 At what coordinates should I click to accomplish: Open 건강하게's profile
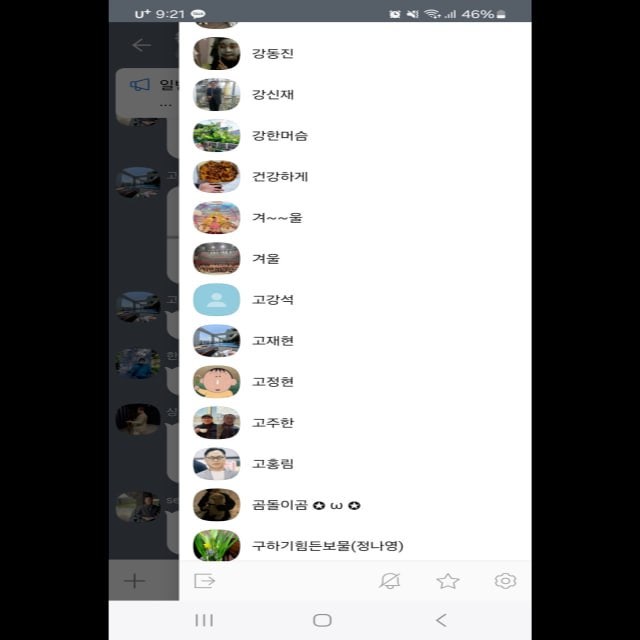coord(279,177)
